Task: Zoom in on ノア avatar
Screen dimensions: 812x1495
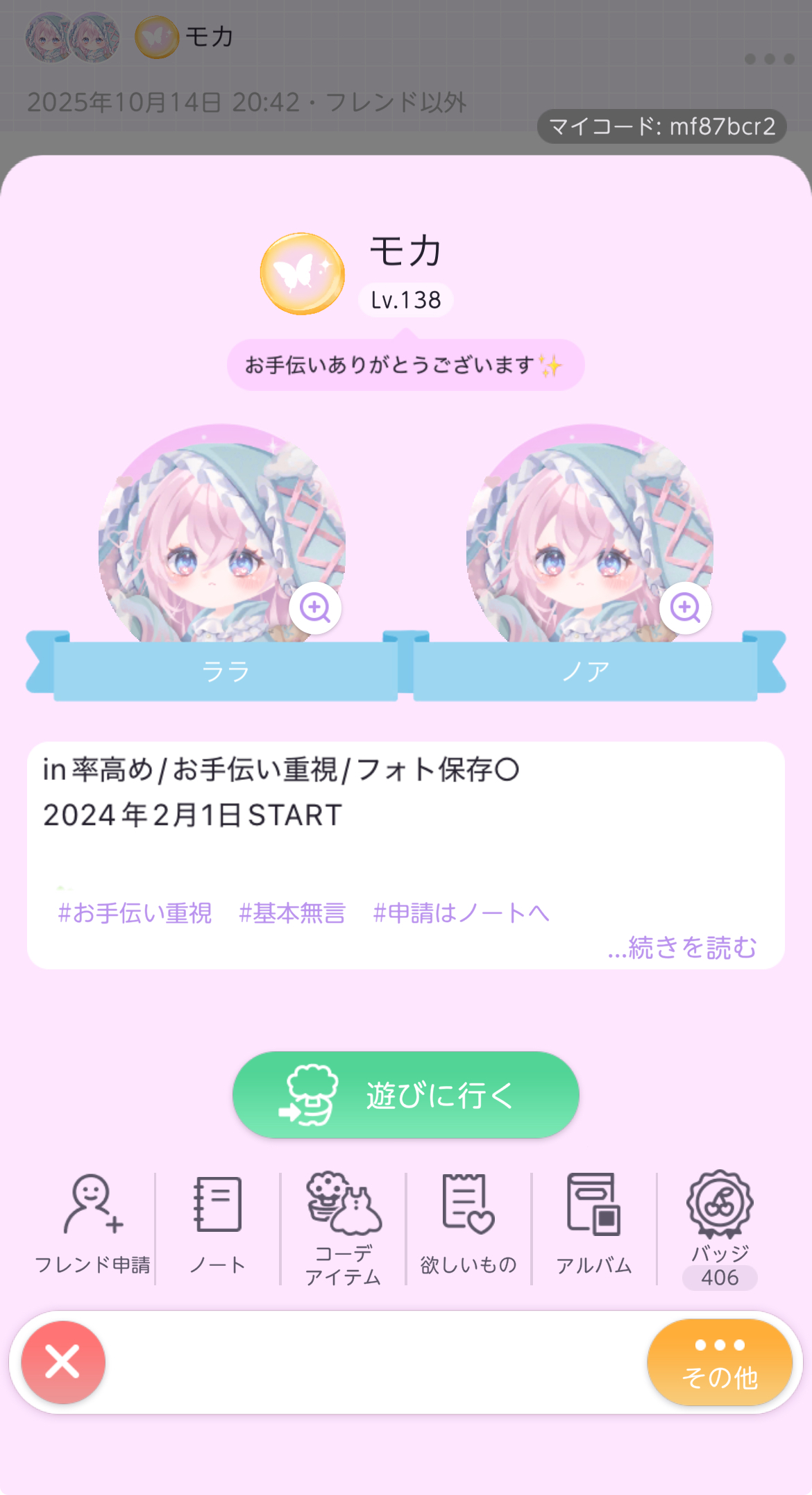Action: (x=685, y=608)
